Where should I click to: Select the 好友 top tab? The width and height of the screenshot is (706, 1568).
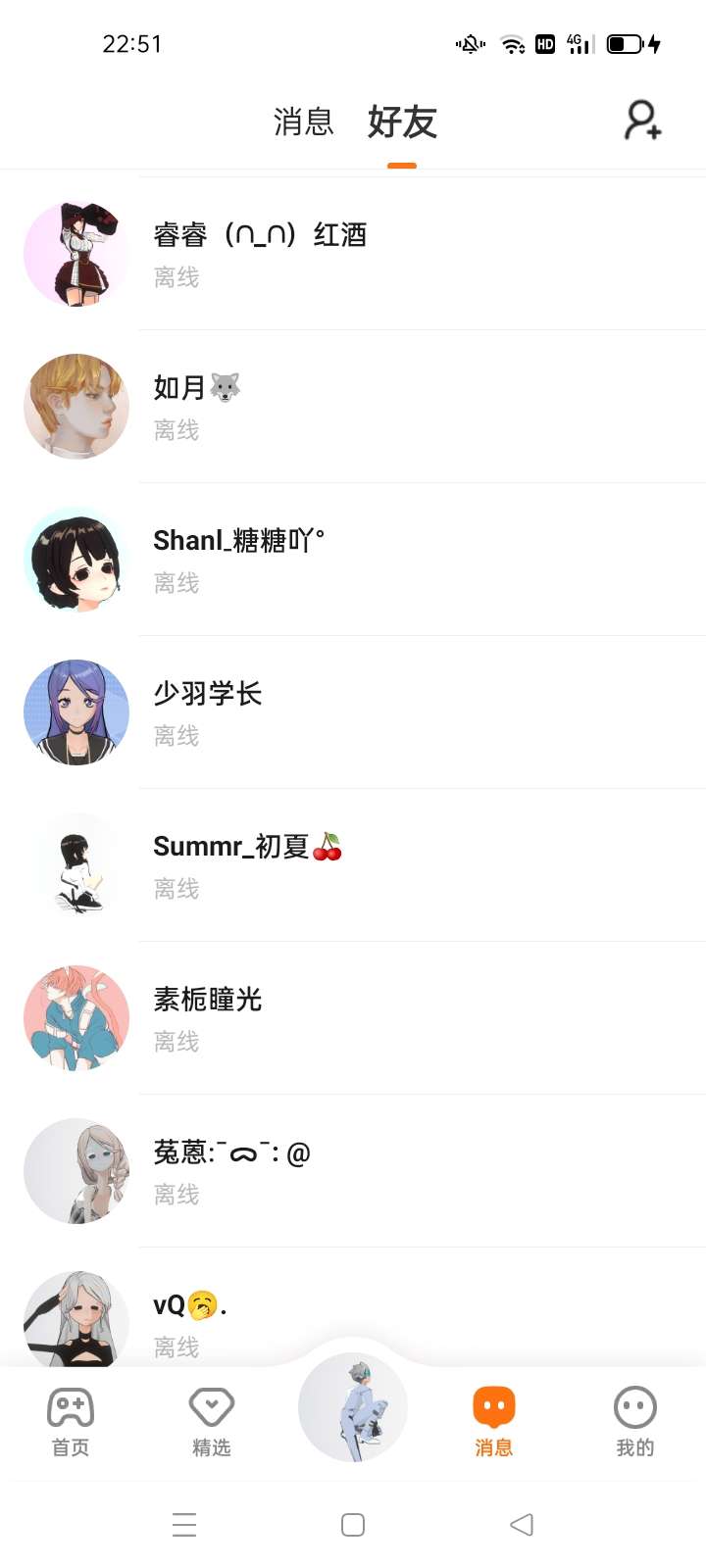click(x=402, y=122)
